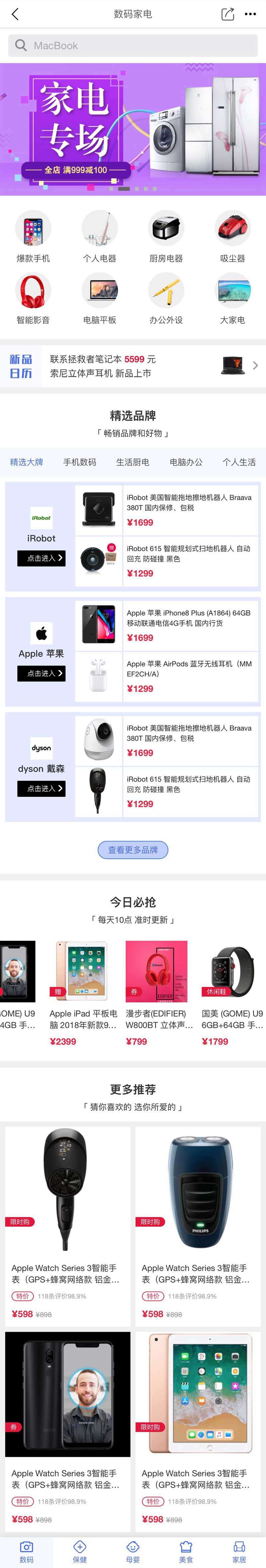The height and width of the screenshot is (1568, 266).
Task: Open the three-dot overflow menu
Action: (250, 14)
